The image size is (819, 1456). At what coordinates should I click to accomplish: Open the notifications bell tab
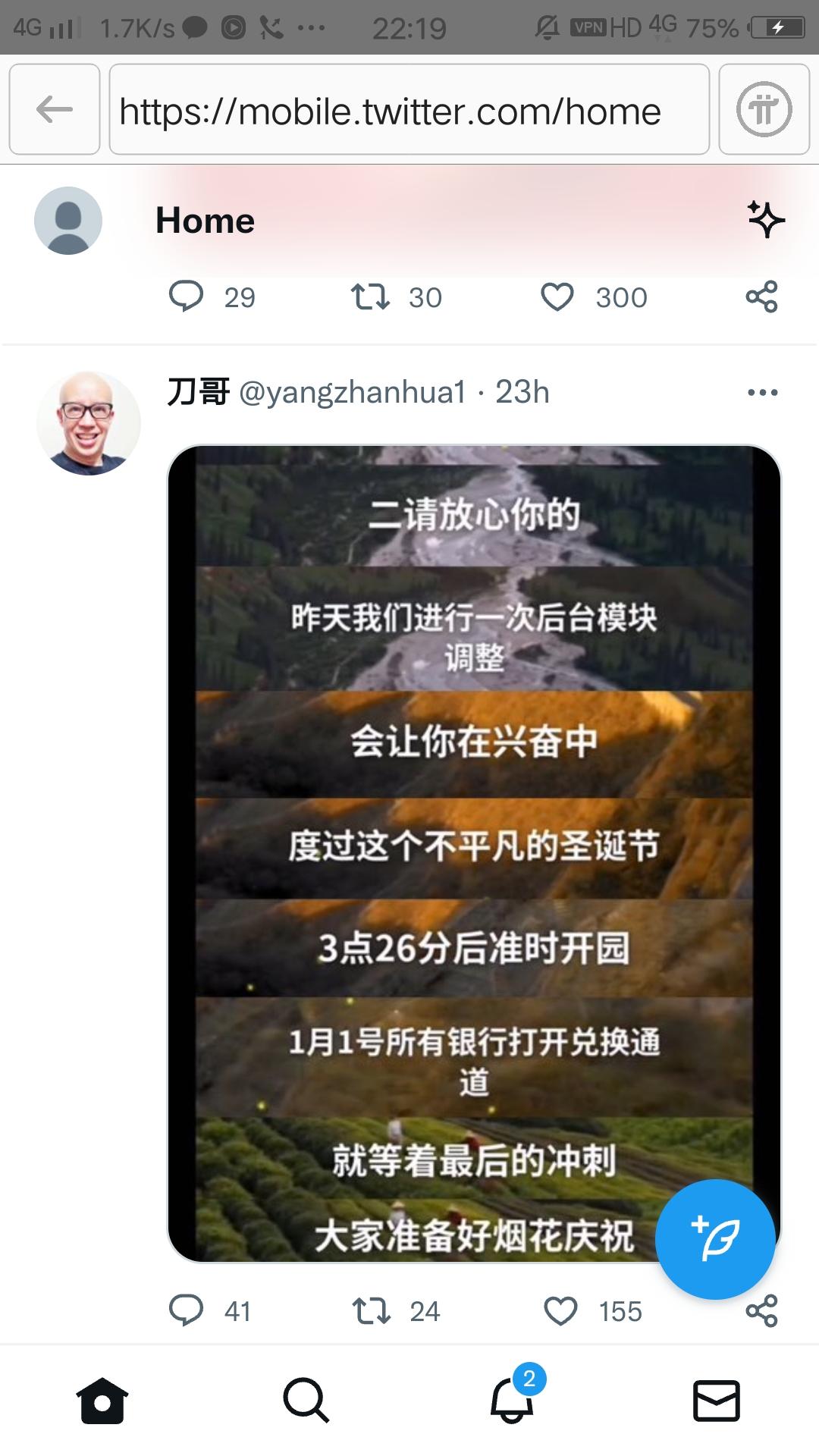click(x=513, y=1400)
